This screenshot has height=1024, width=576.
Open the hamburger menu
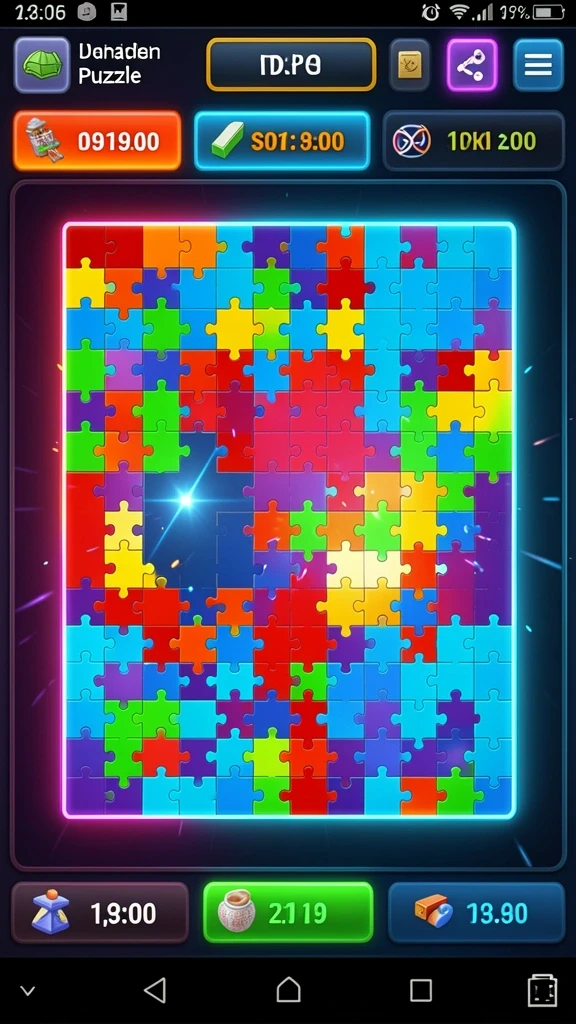[538, 65]
